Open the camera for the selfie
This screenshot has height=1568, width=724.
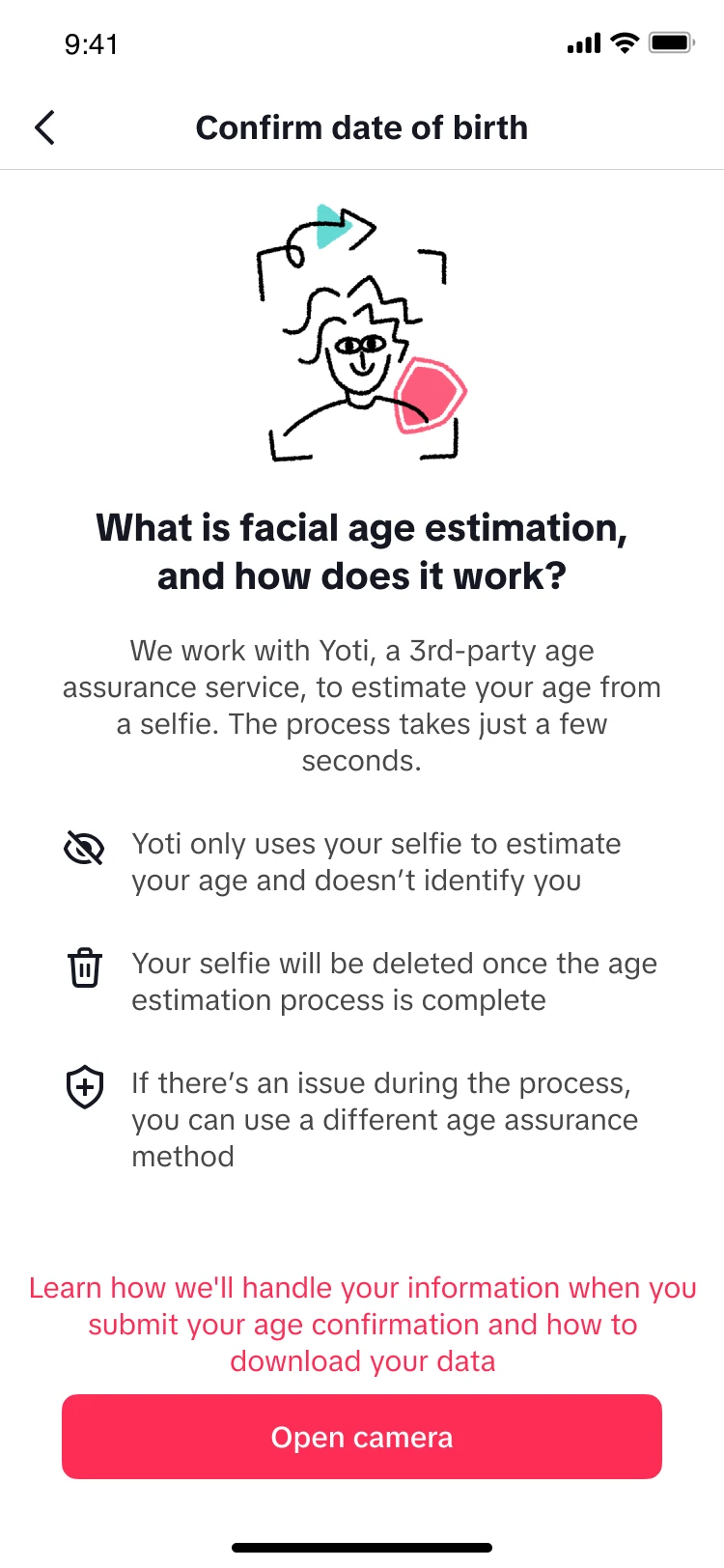tap(362, 1437)
